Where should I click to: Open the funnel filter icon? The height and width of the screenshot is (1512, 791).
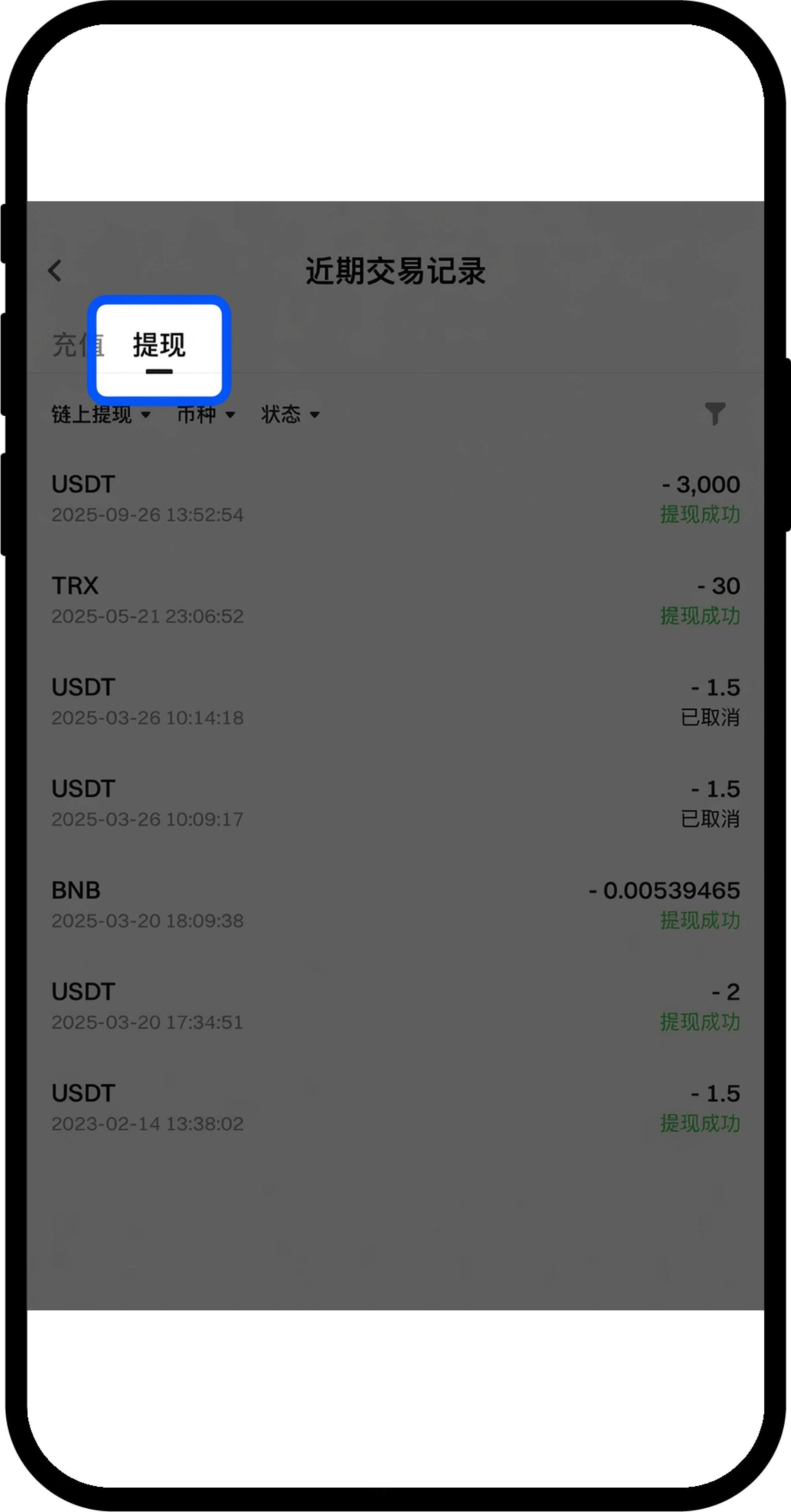pyautogui.click(x=715, y=414)
